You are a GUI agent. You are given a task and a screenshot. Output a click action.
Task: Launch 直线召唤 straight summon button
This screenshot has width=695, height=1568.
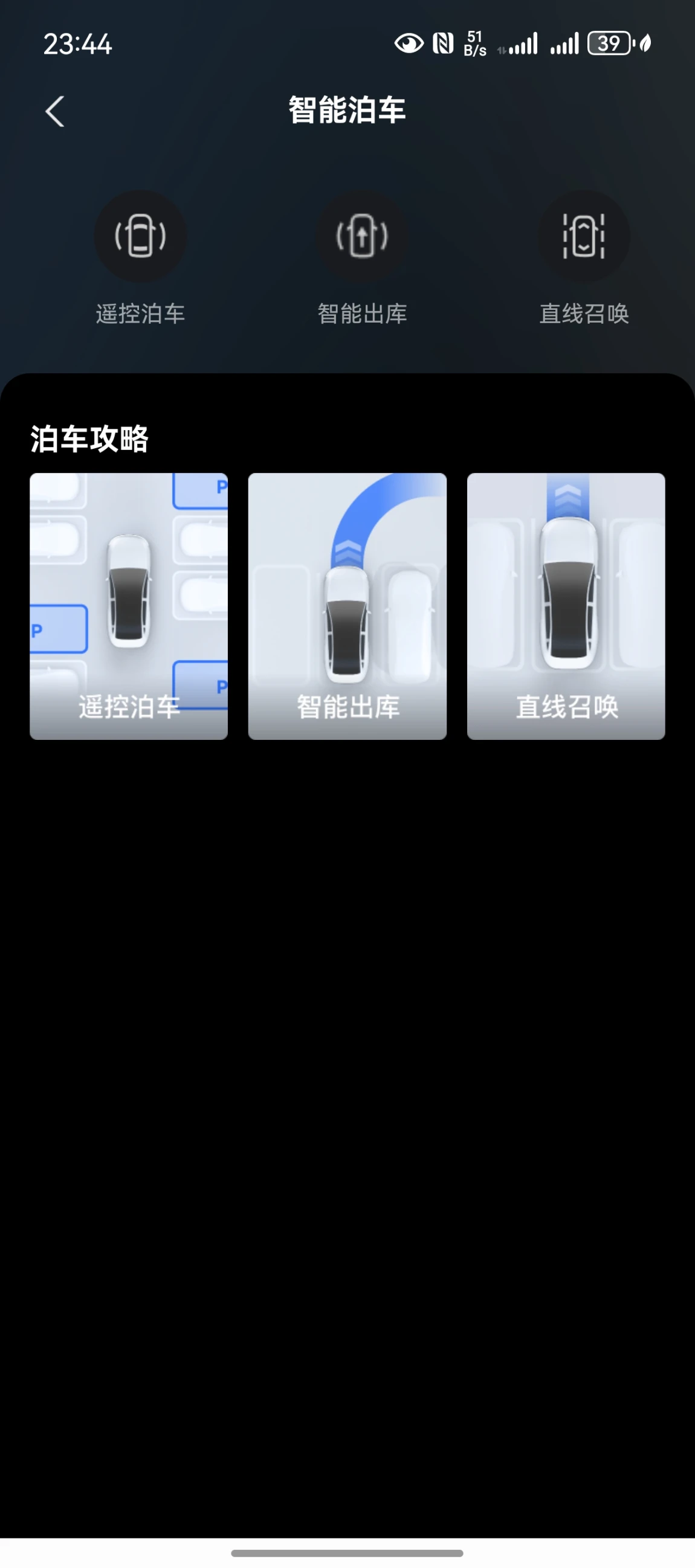[x=584, y=236]
